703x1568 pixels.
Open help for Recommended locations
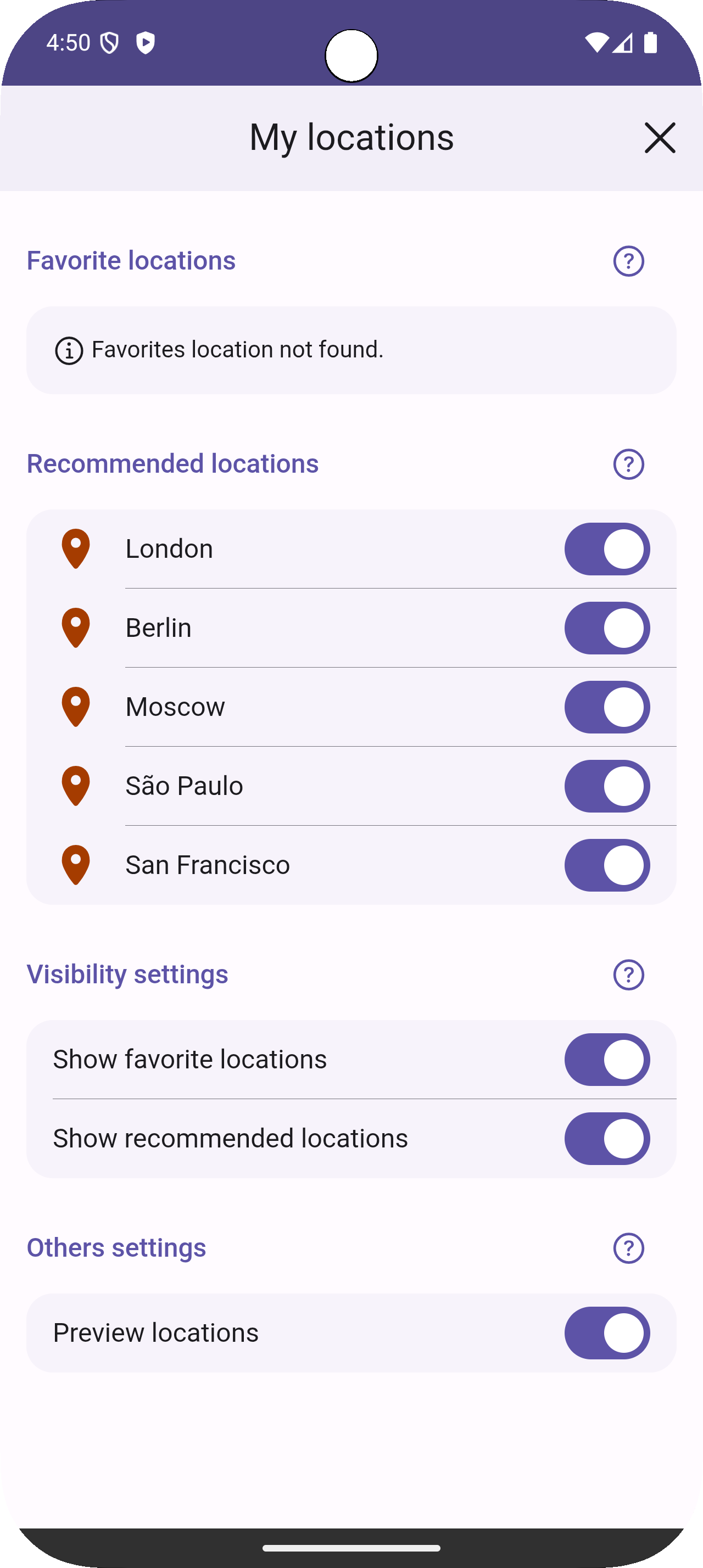click(x=628, y=464)
